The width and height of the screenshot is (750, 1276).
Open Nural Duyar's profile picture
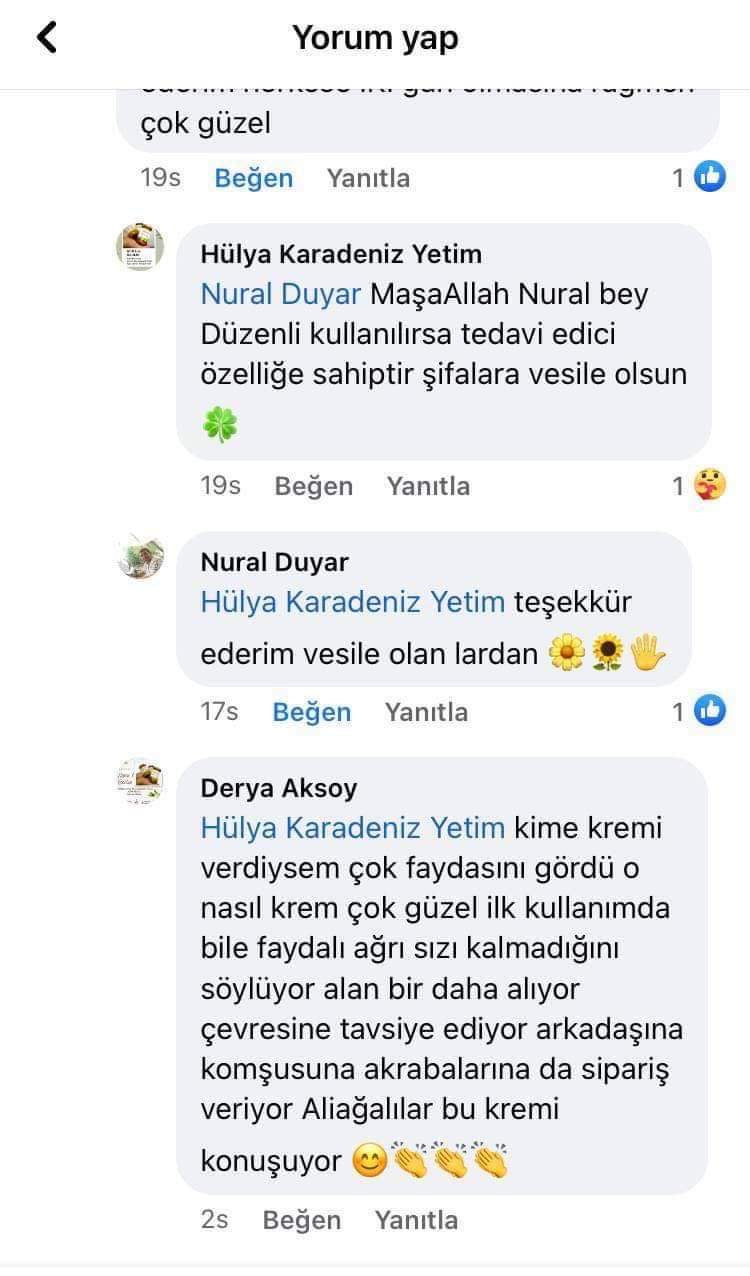[x=140, y=556]
